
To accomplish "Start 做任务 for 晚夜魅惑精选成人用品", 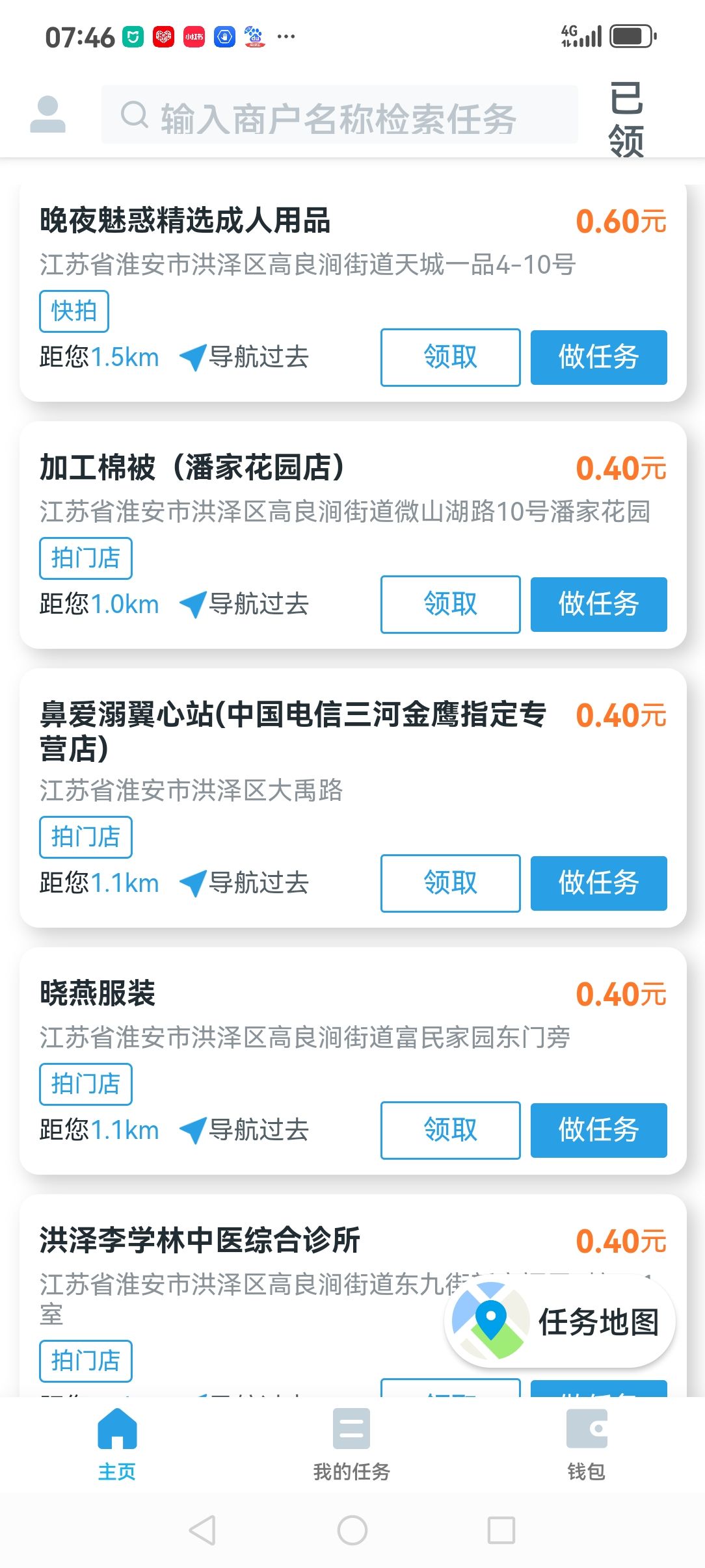I will 598,357.
